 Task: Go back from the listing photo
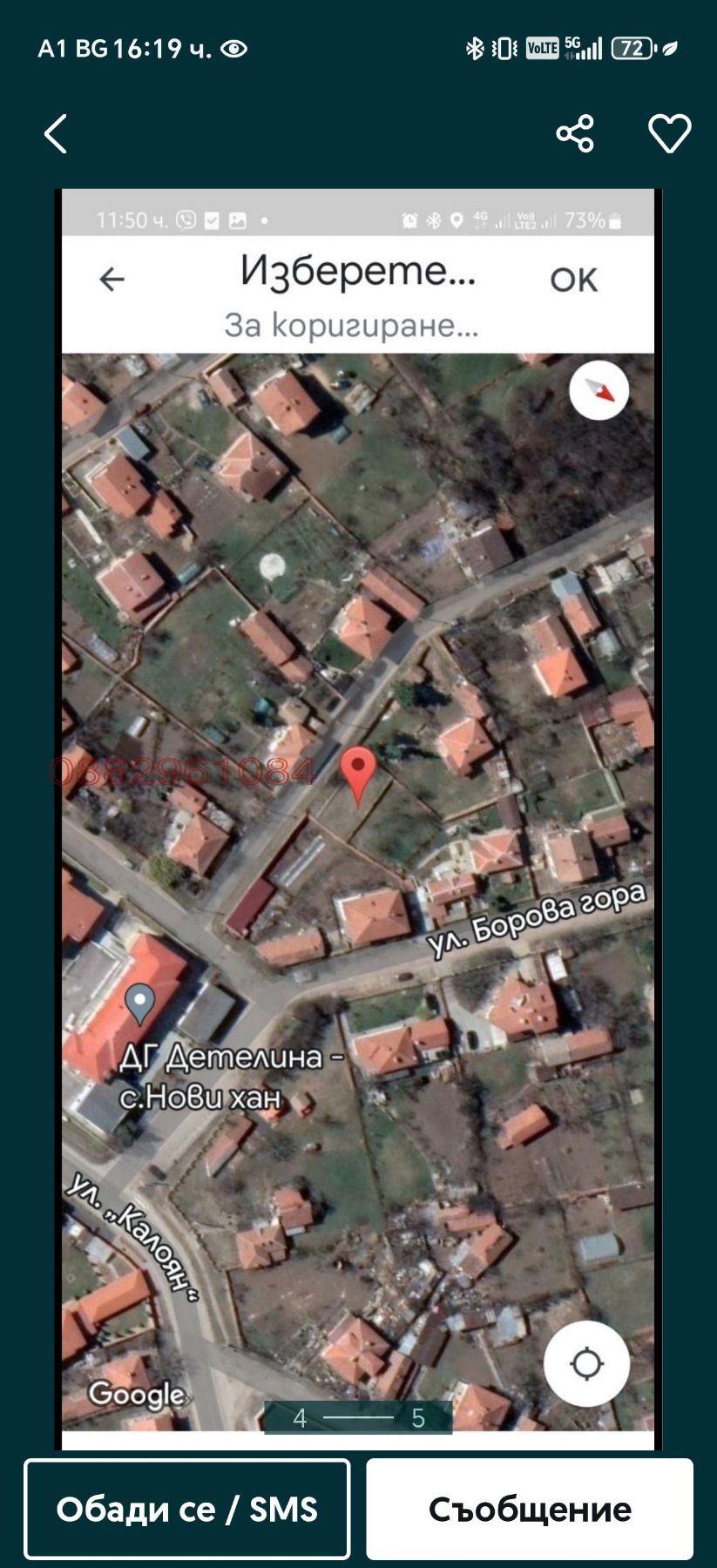tap(56, 134)
